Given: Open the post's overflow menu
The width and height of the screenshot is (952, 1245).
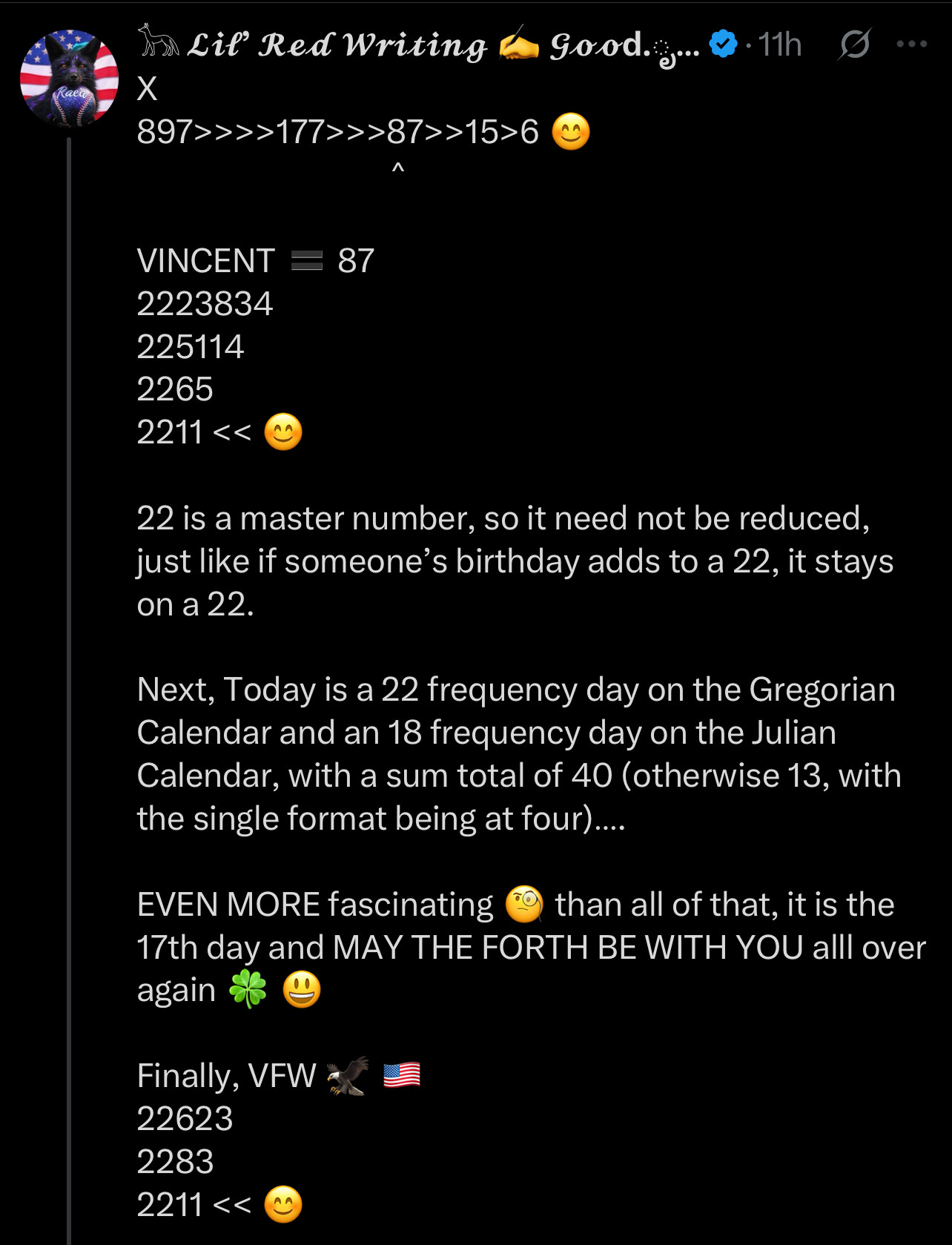Looking at the screenshot, I should coord(911,44).
